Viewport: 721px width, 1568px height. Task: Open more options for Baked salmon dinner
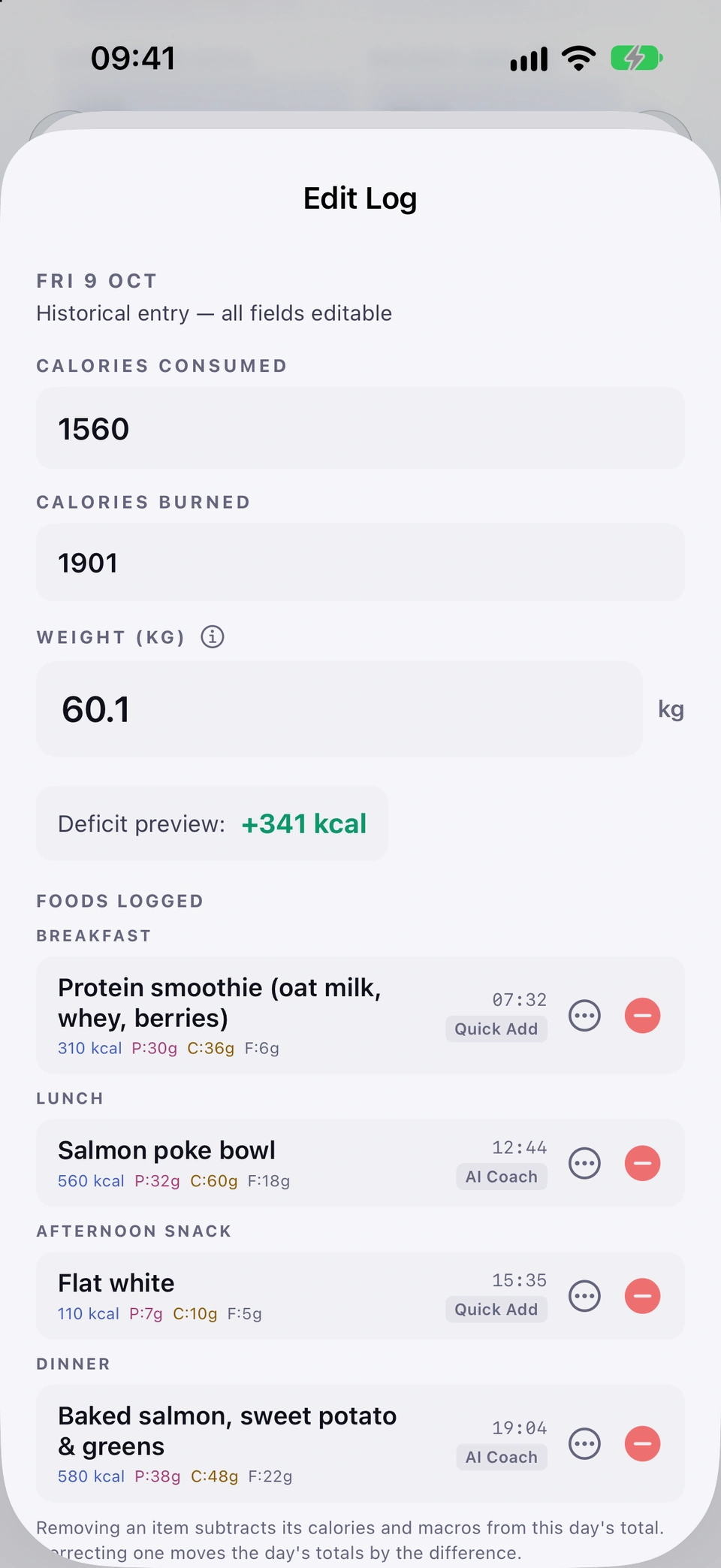[584, 1444]
